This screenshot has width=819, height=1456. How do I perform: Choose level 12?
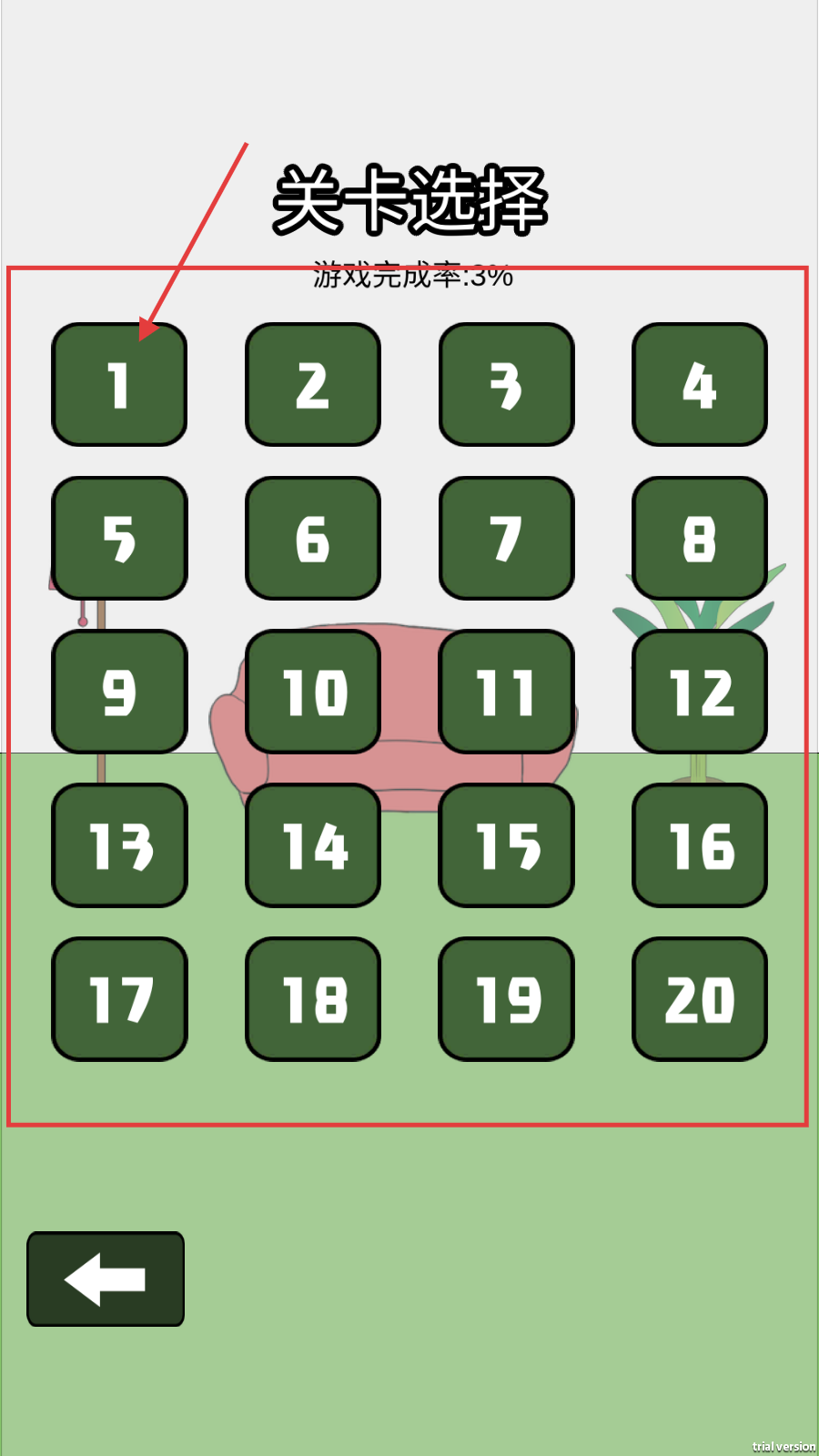click(x=700, y=692)
